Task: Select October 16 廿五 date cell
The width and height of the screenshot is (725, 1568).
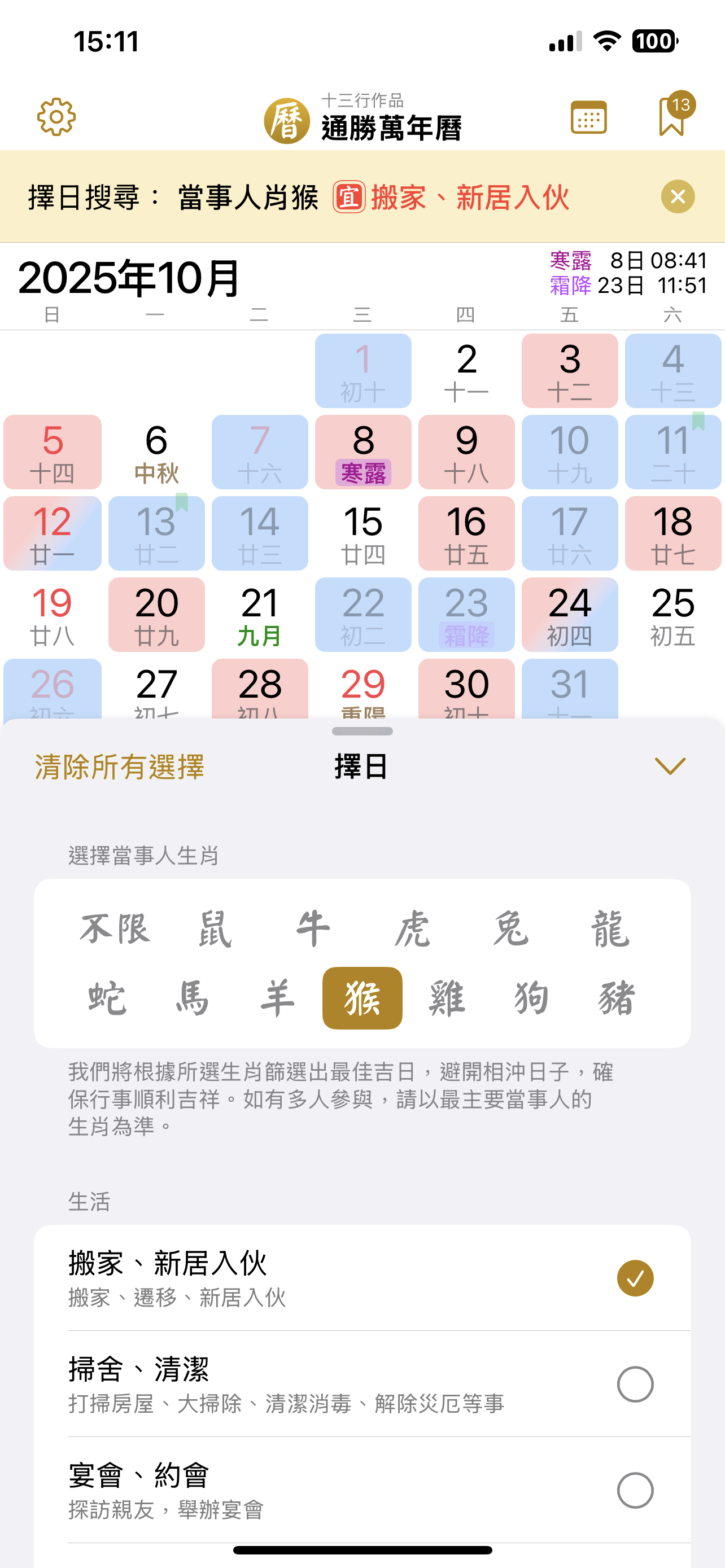Action: tap(466, 534)
